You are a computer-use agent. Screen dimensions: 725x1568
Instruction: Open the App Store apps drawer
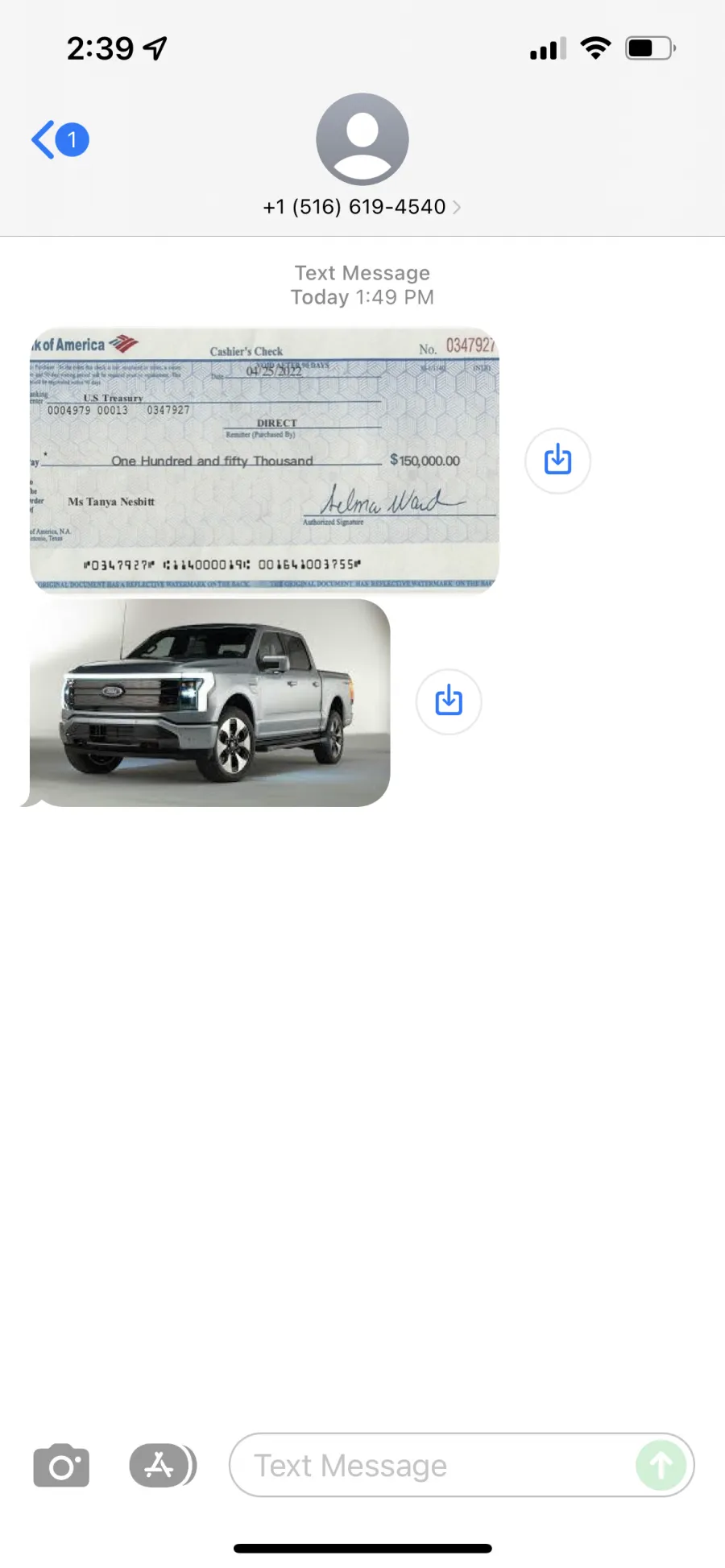[x=162, y=1465]
